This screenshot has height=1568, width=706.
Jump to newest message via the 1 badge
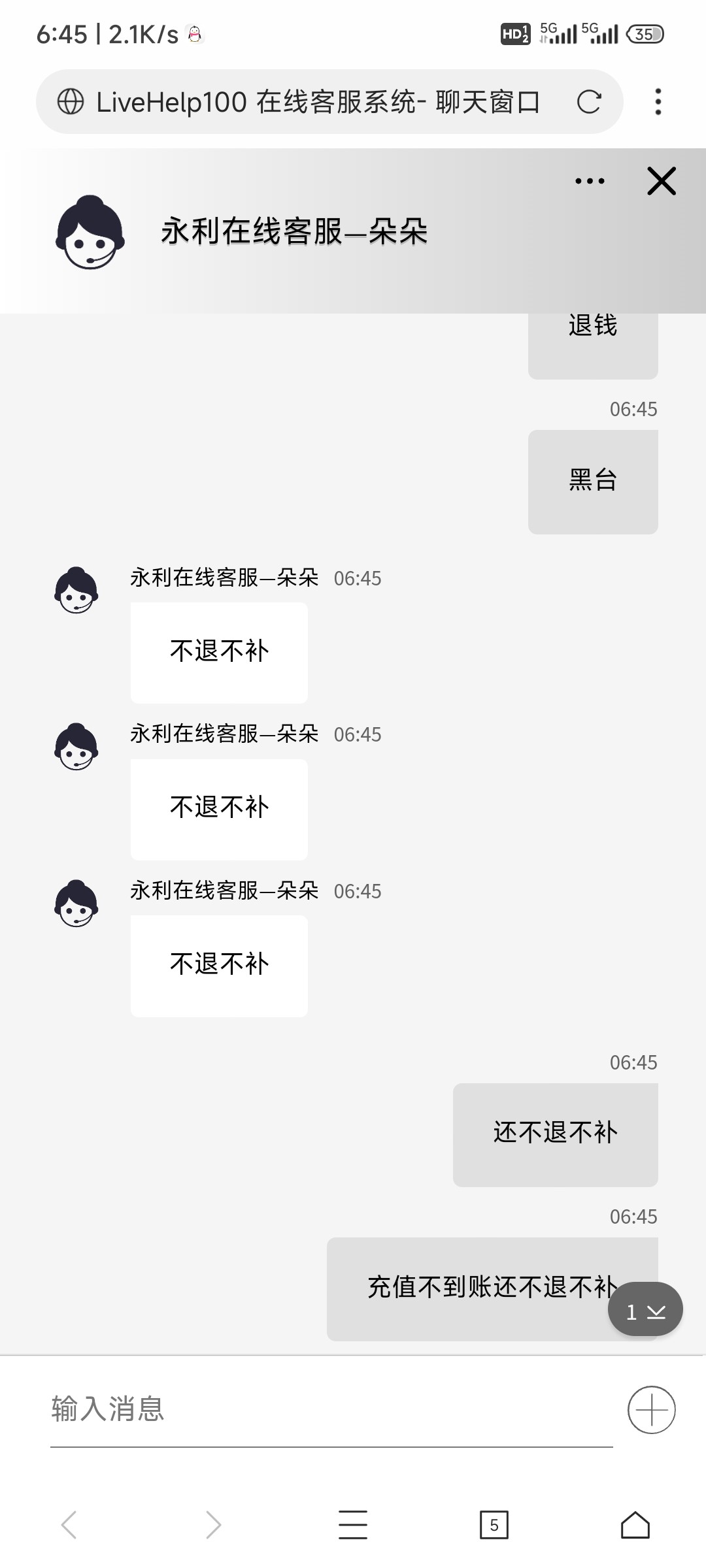pos(645,1309)
